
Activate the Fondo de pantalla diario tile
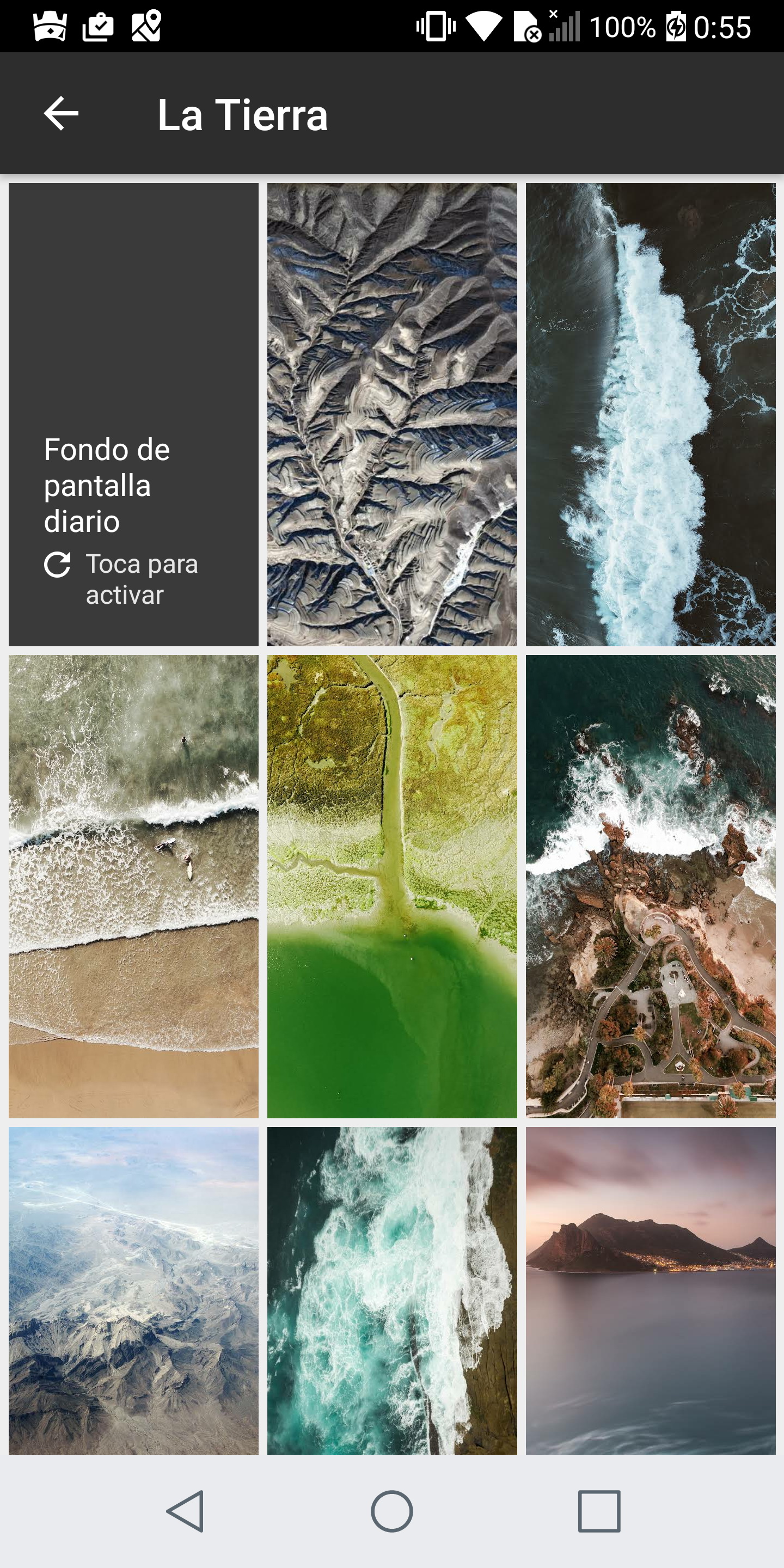click(133, 414)
